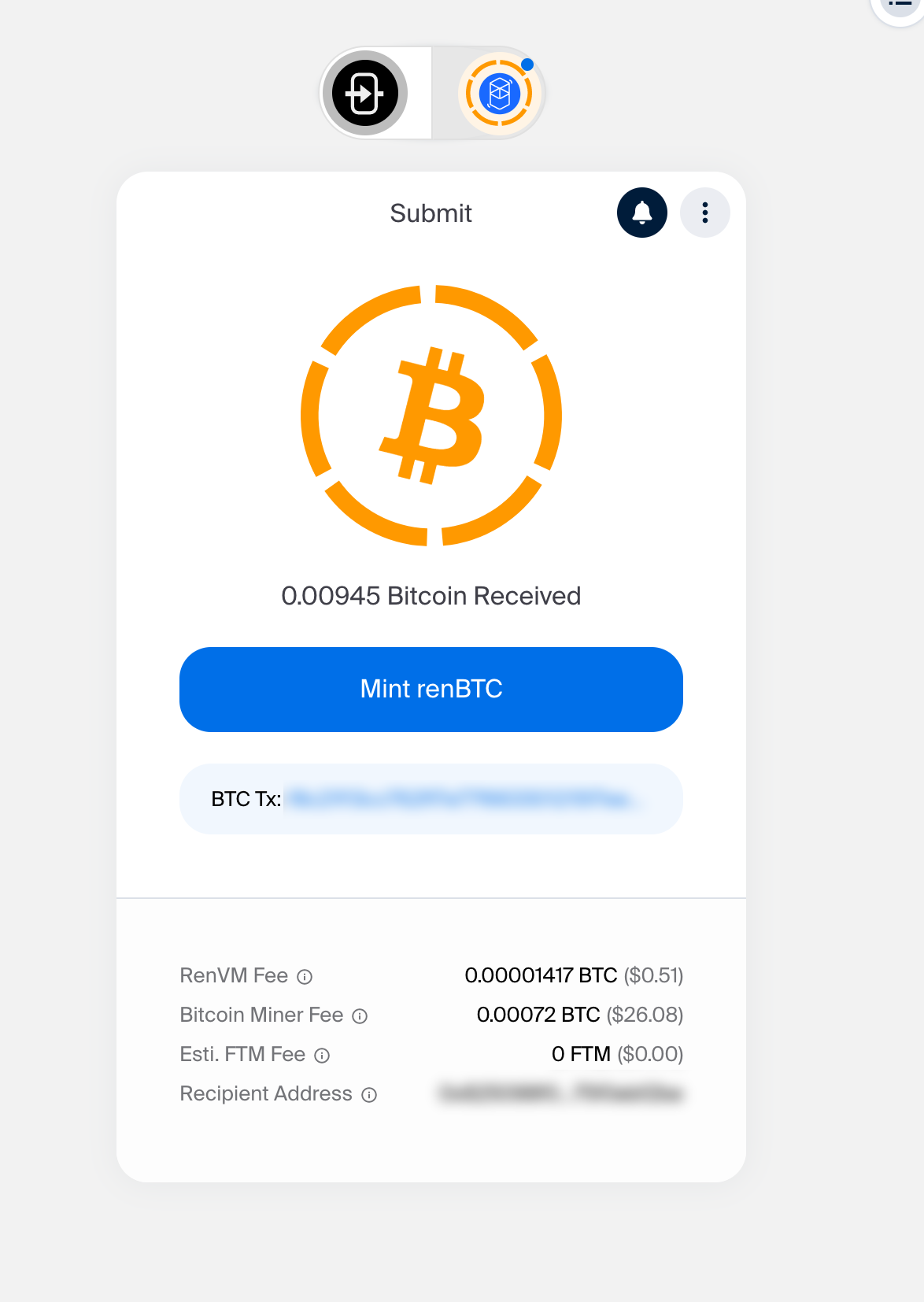
Task: Tap the Mint renBTC button
Action: (x=431, y=689)
